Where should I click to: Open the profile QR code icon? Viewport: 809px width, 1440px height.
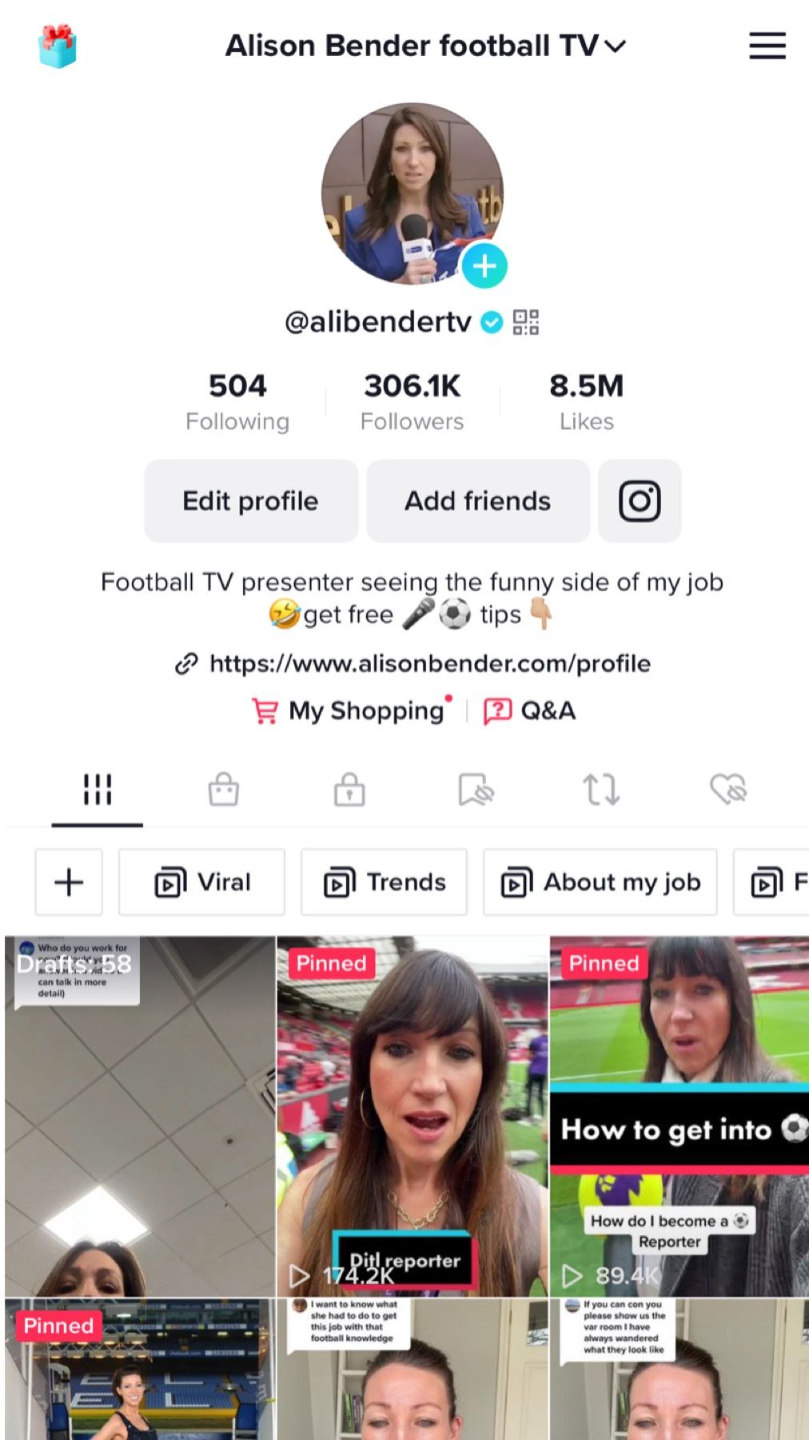coord(526,322)
